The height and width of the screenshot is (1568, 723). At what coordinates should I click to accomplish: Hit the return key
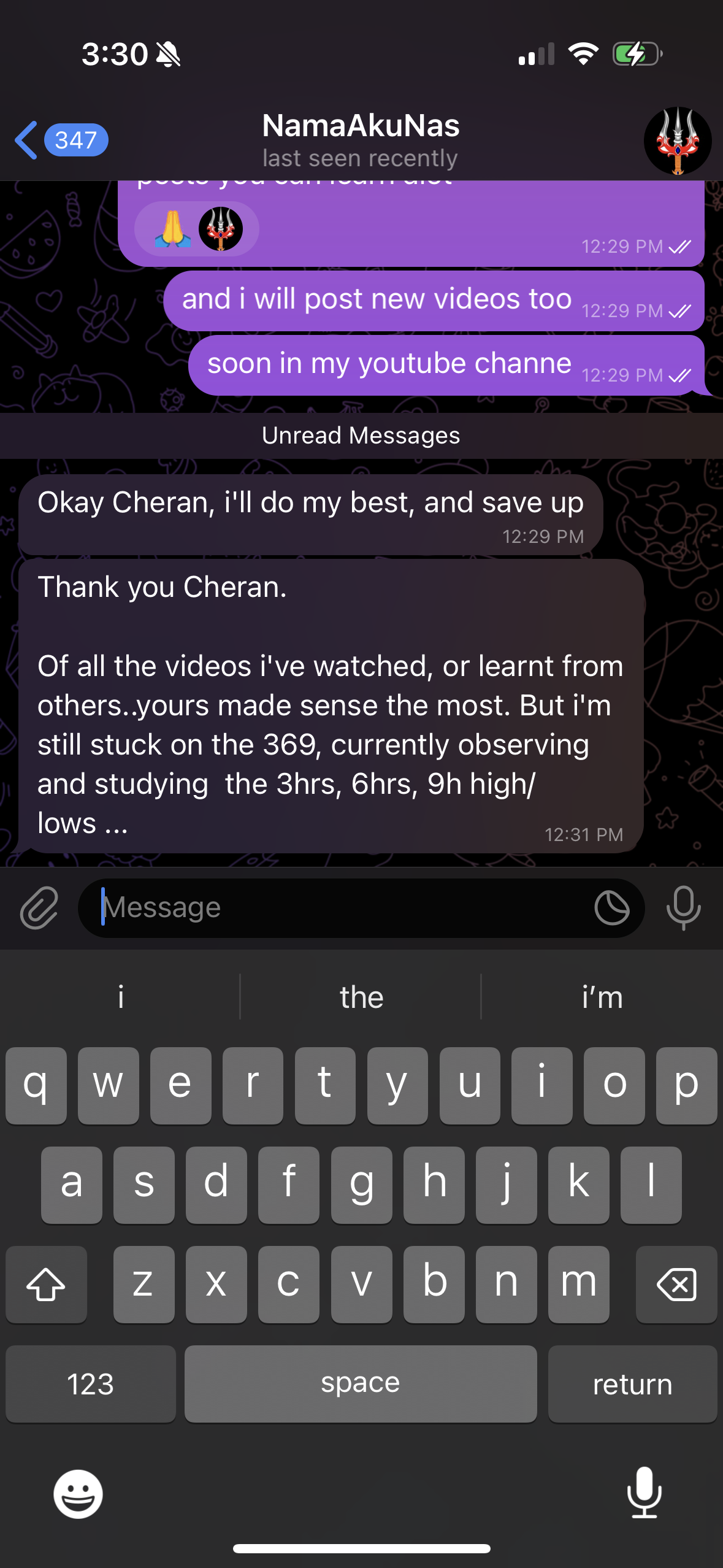[632, 1383]
